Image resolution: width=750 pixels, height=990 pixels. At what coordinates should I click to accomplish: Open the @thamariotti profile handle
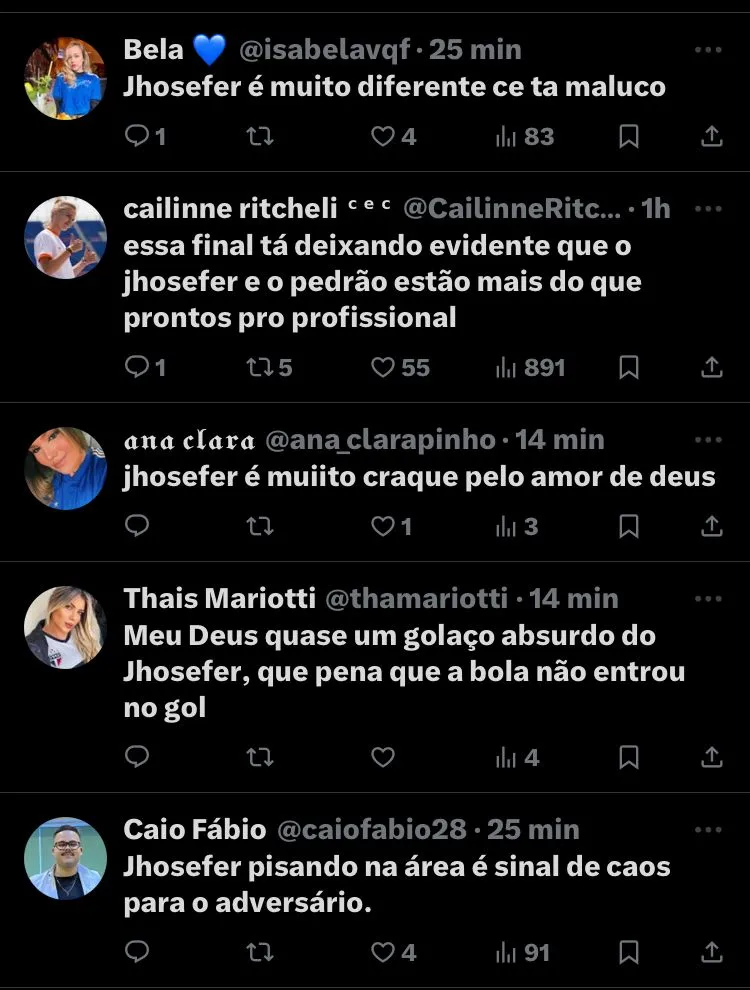point(417,598)
